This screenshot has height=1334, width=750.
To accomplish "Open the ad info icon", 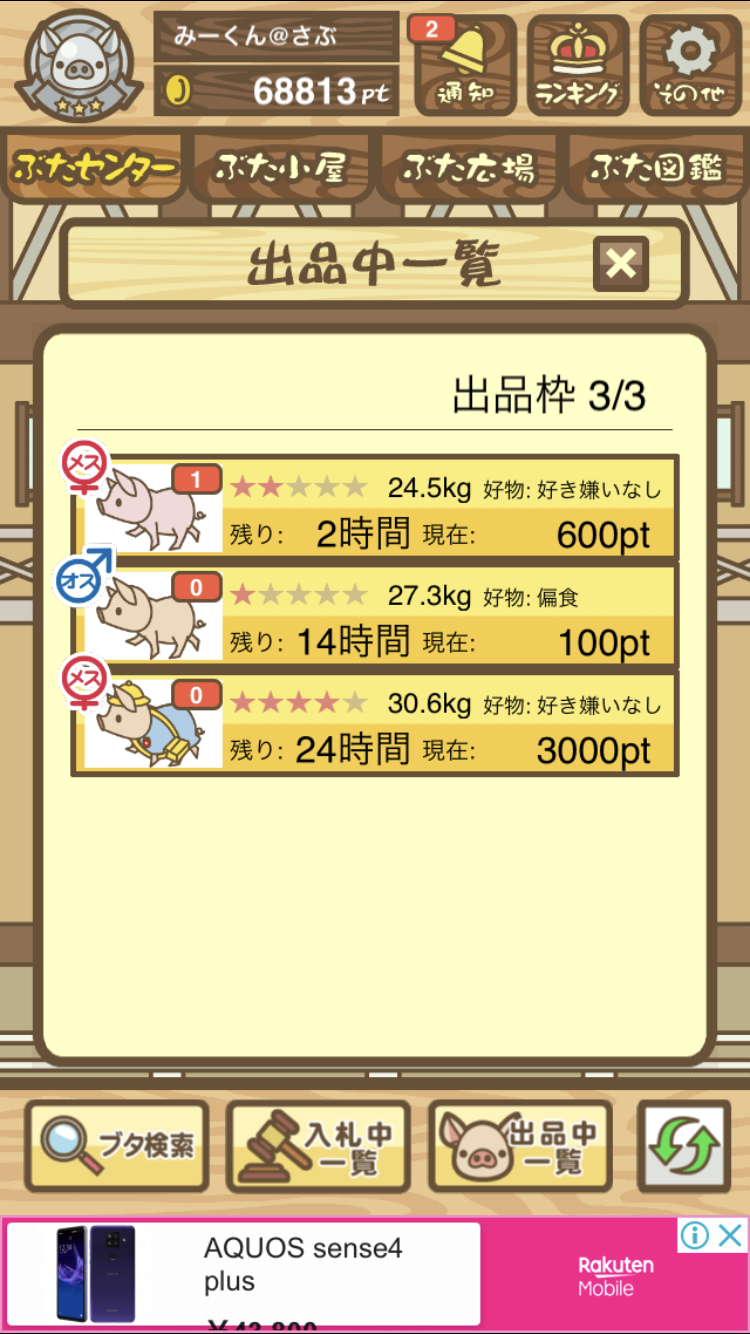I will pos(696,1235).
